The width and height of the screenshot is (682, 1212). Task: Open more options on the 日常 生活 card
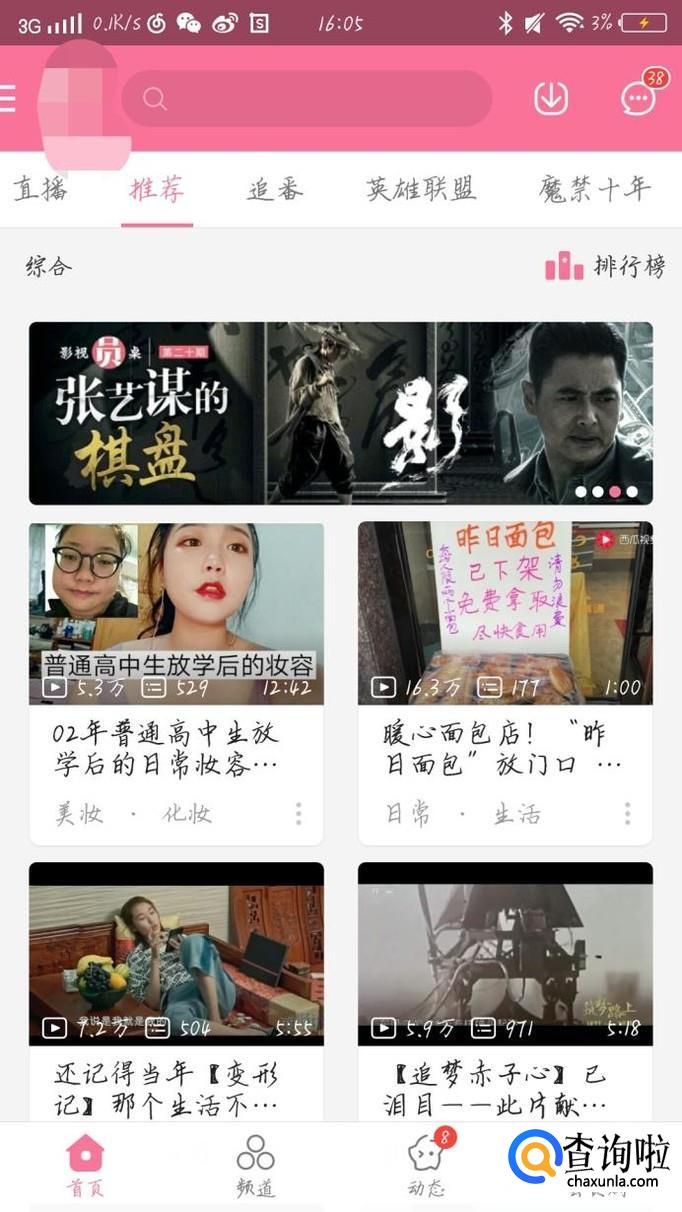628,813
